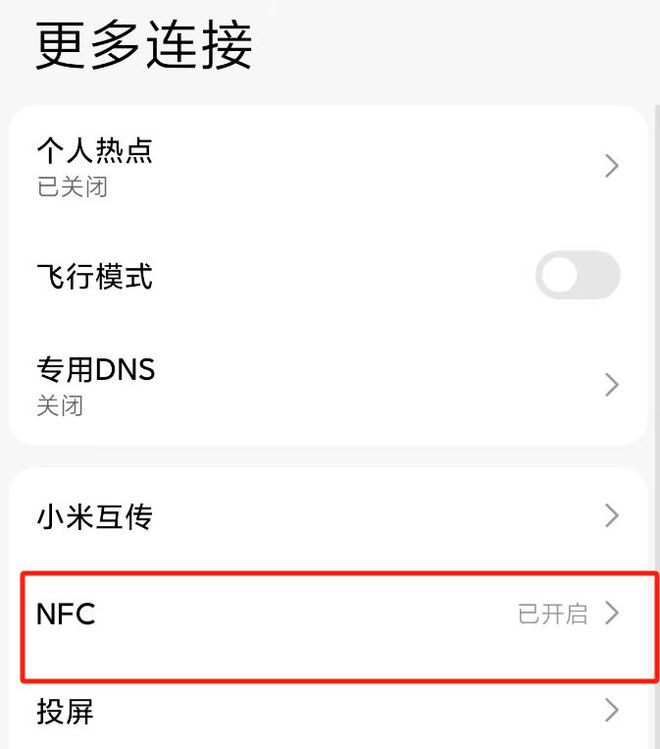This screenshot has height=749, width=660.
Task: Open the 投屏 screen cast settings
Action: [x=328, y=711]
